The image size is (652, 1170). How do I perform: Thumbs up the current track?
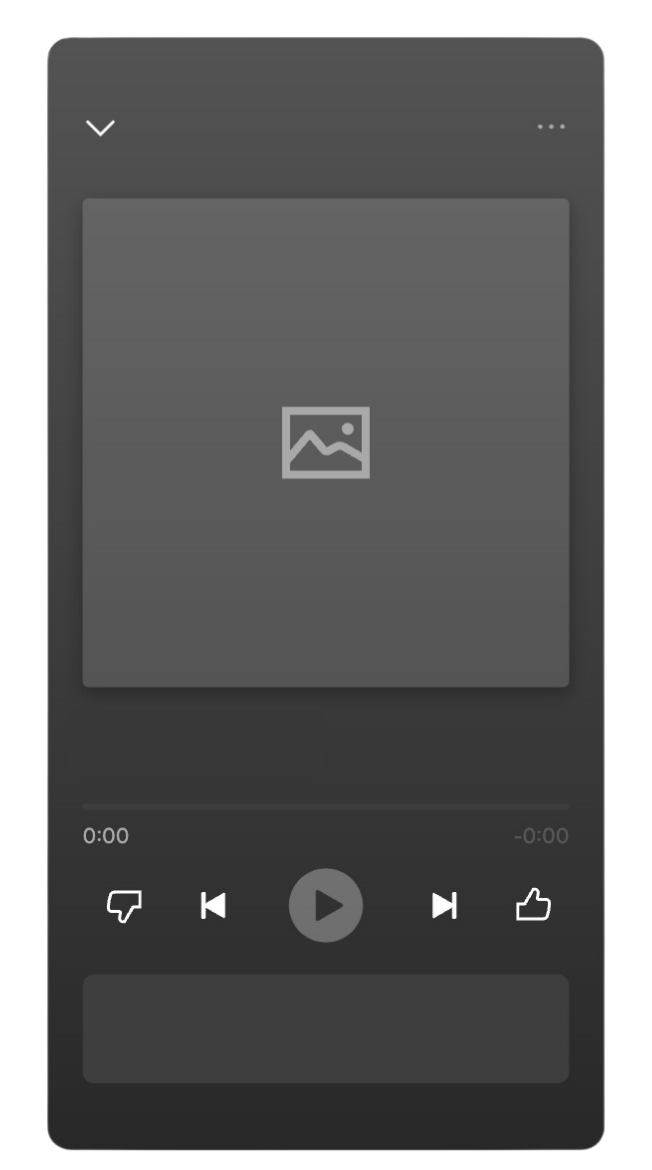click(533, 906)
